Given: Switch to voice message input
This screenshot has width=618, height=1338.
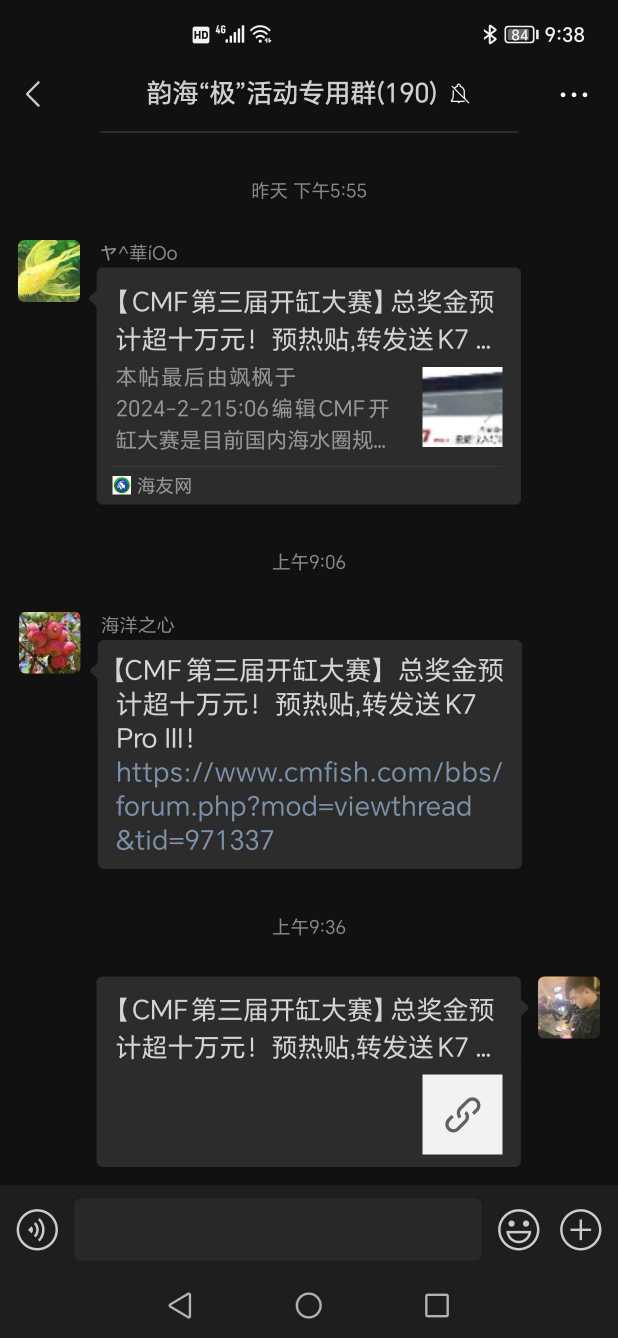Looking at the screenshot, I should (37, 1229).
